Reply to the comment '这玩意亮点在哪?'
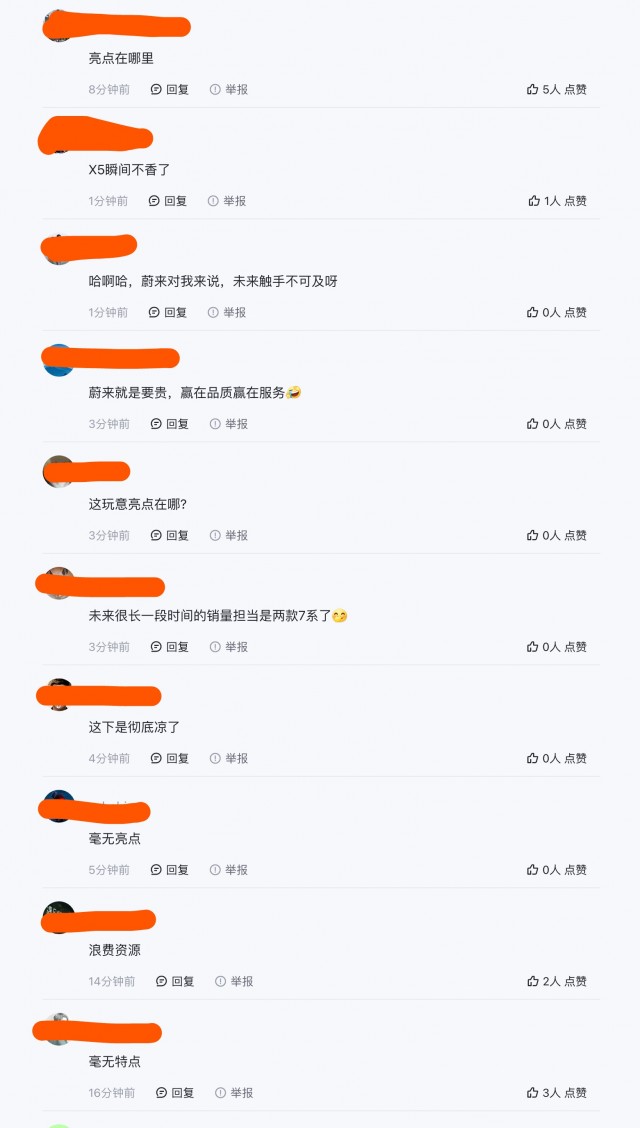 tap(170, 535)
